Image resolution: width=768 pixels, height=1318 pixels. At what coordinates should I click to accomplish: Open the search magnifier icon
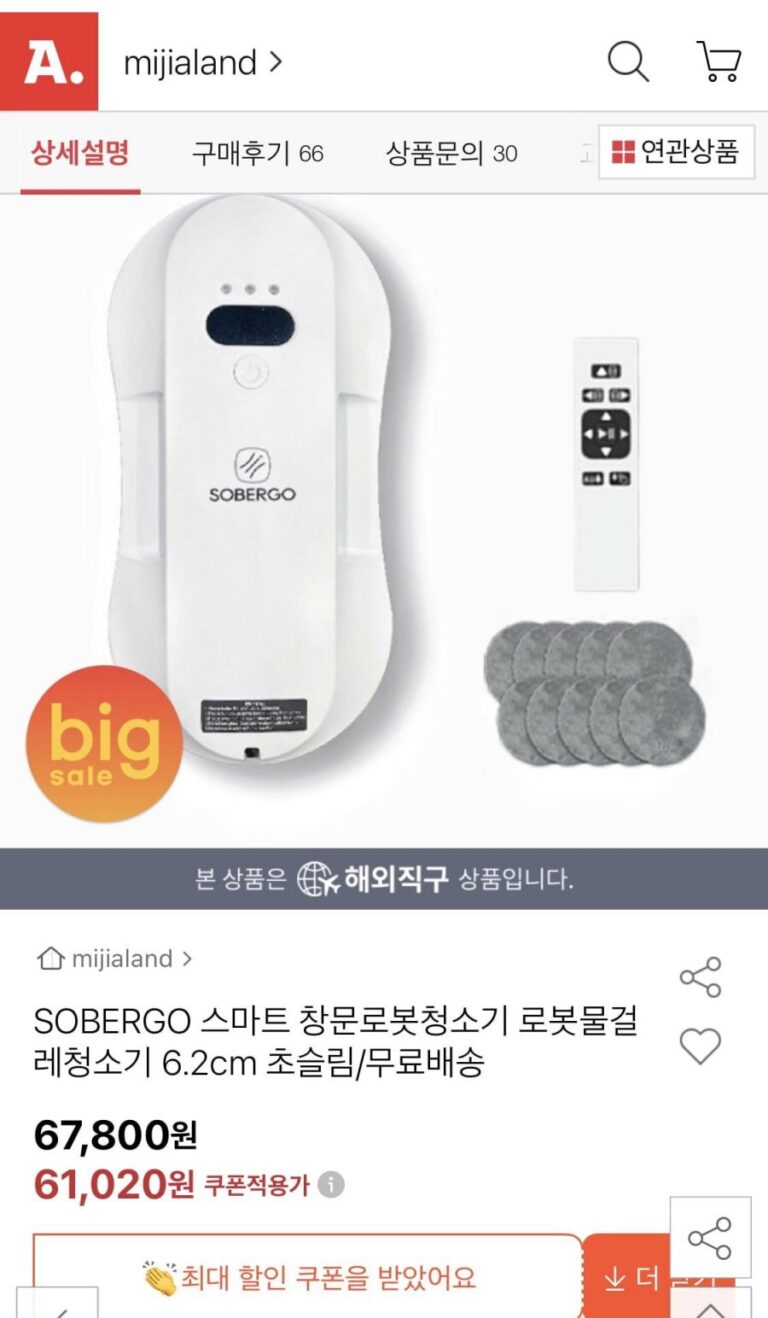[628, 62]
